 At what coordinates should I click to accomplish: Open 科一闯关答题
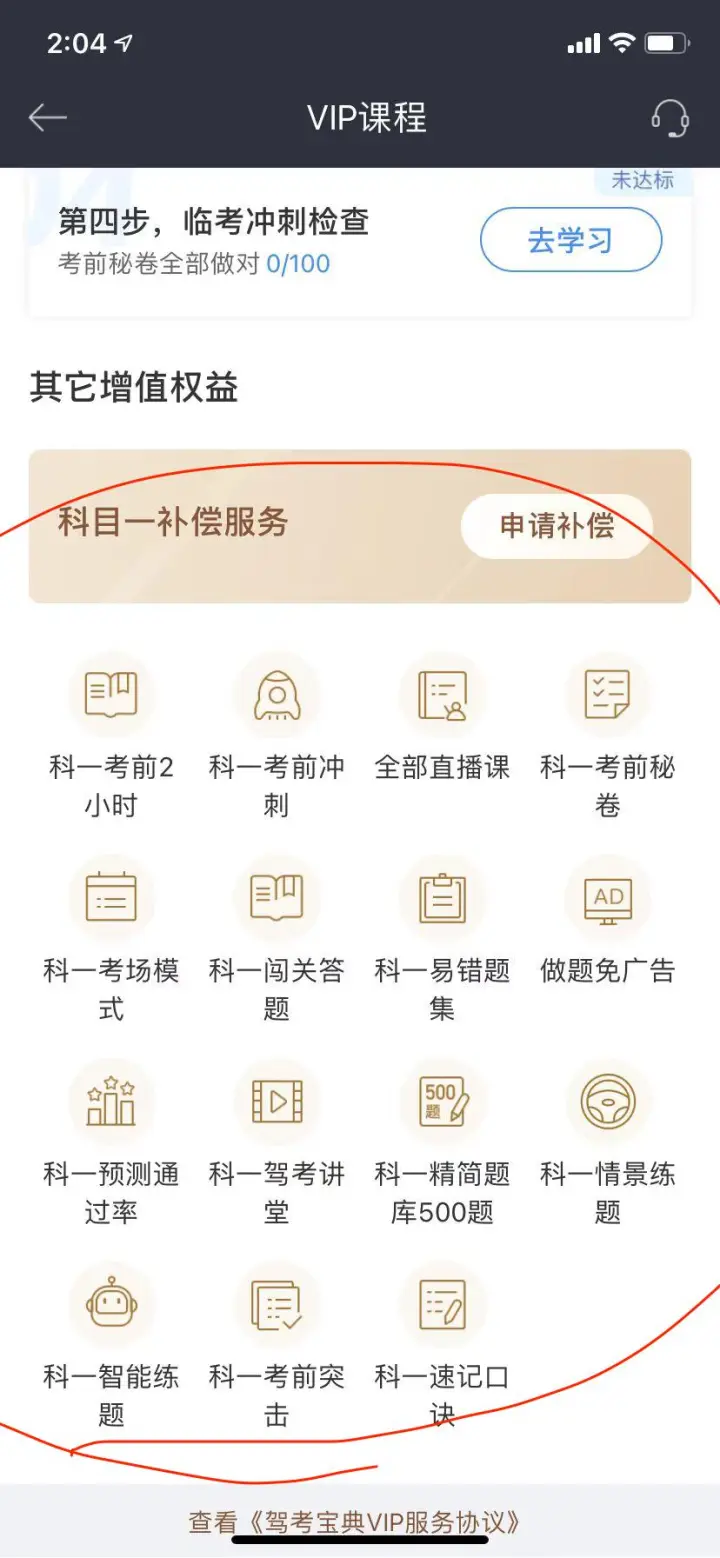coord(277,940)
